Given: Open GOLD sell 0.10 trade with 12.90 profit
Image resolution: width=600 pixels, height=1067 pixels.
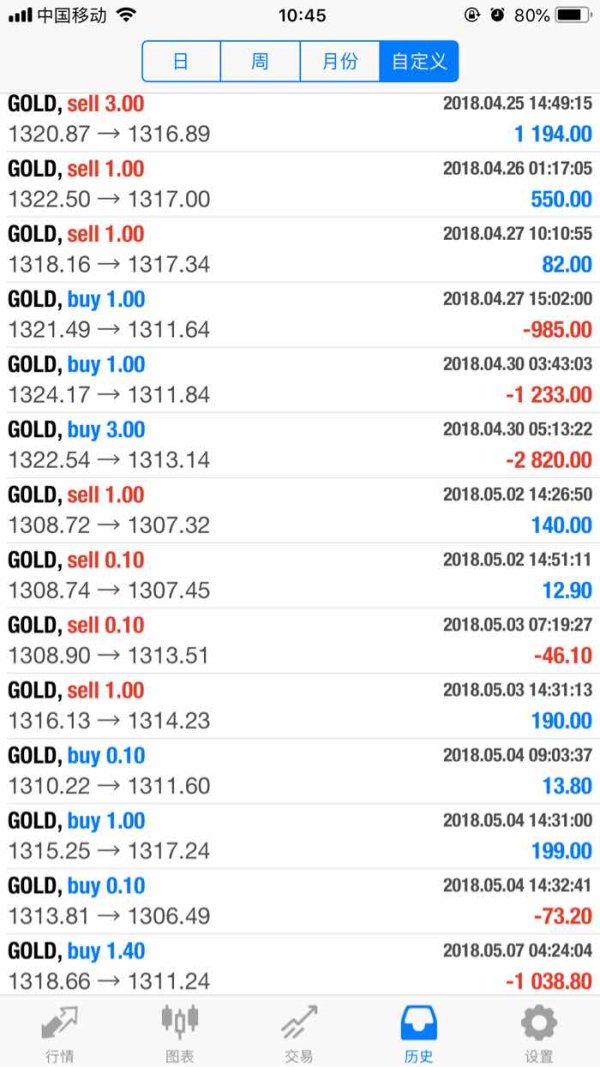Looking at the screenshot, I should 300,575.
